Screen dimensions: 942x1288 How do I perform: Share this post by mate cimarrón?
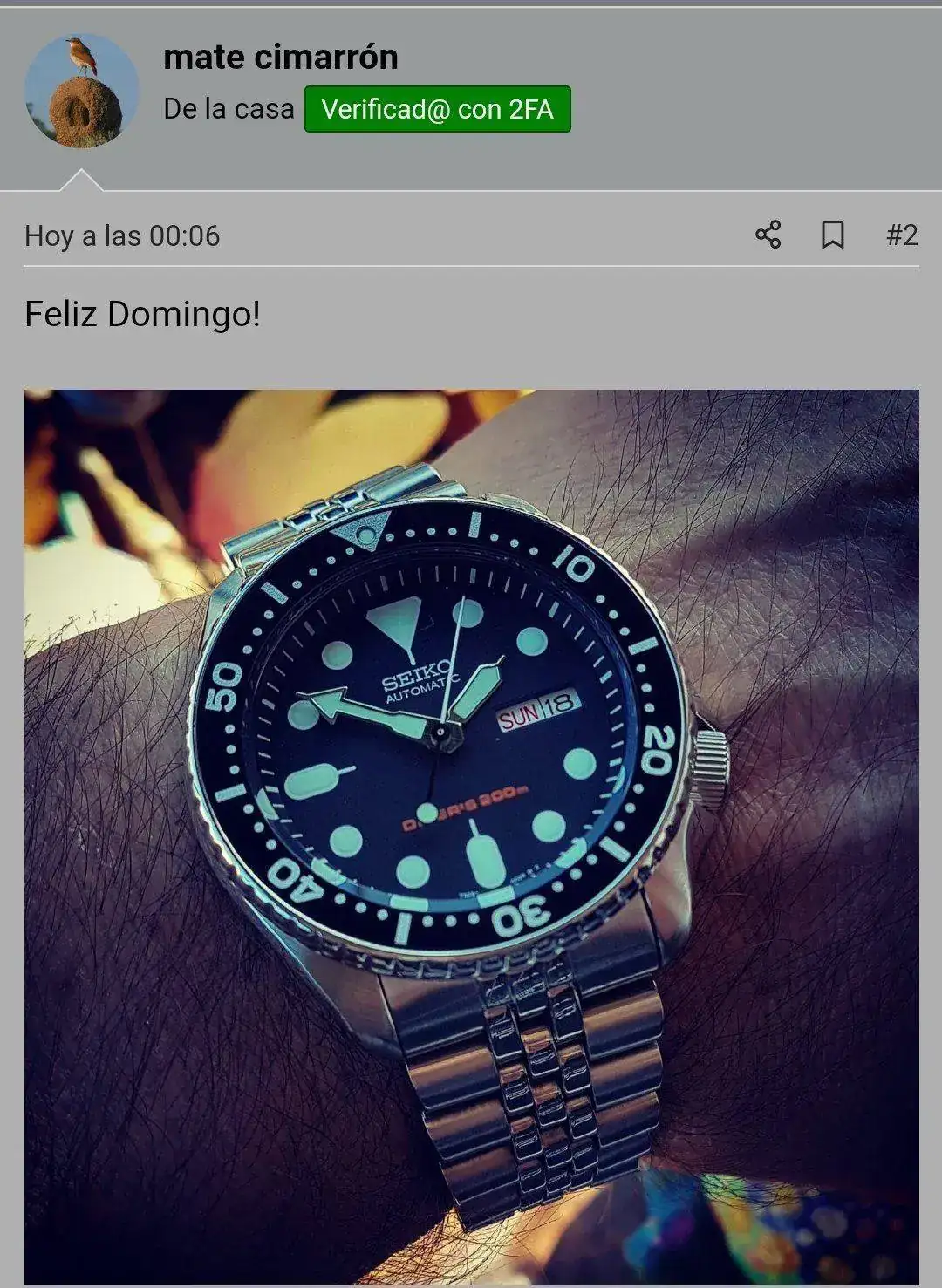(768, 235)
